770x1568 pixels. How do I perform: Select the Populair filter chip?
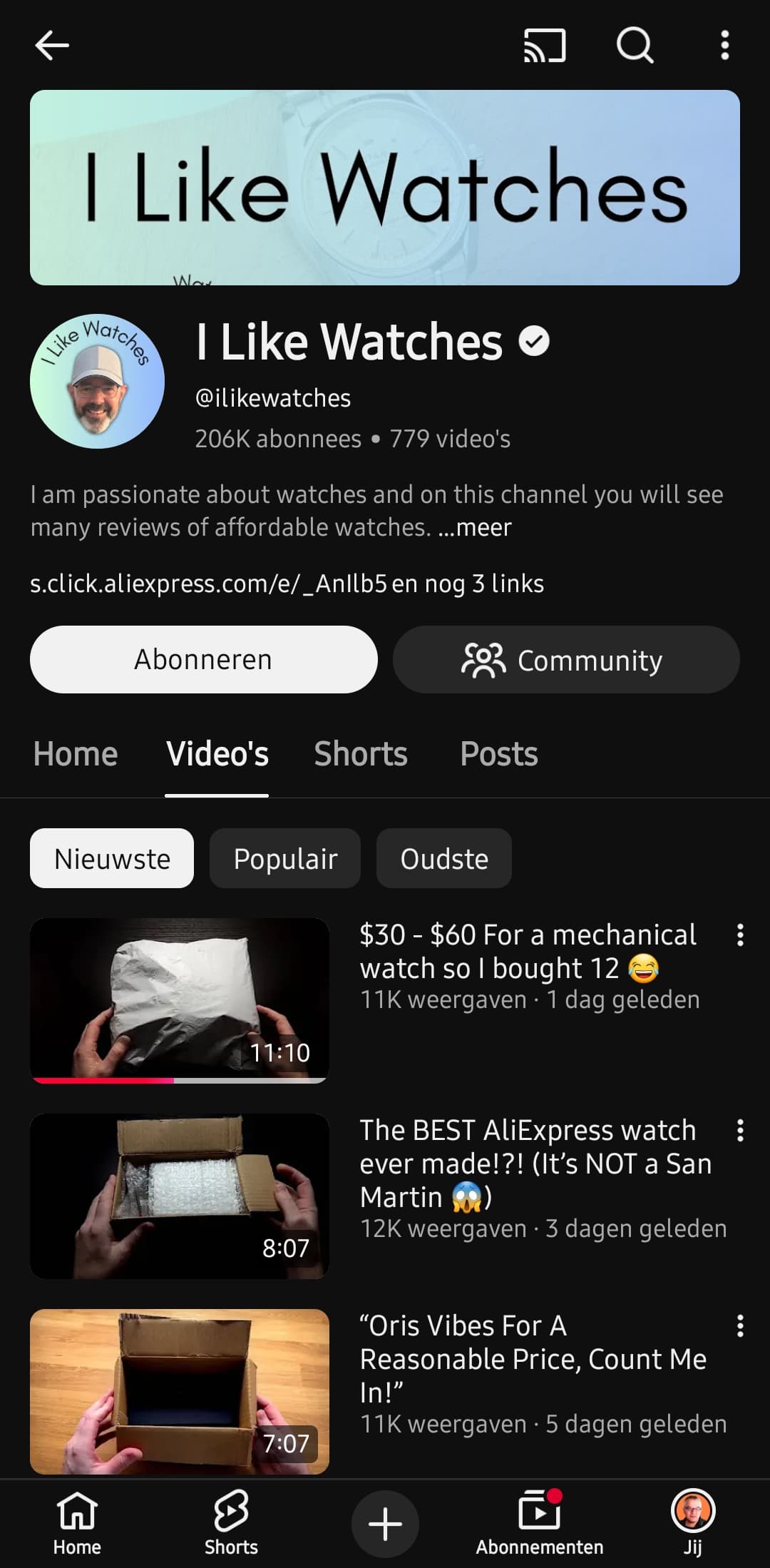point(285,858)
